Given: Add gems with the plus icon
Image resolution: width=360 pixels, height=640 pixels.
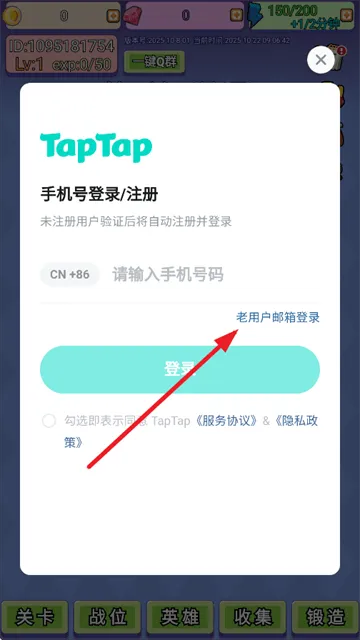Looking at the screenshot, I should [x=236, y=16].
